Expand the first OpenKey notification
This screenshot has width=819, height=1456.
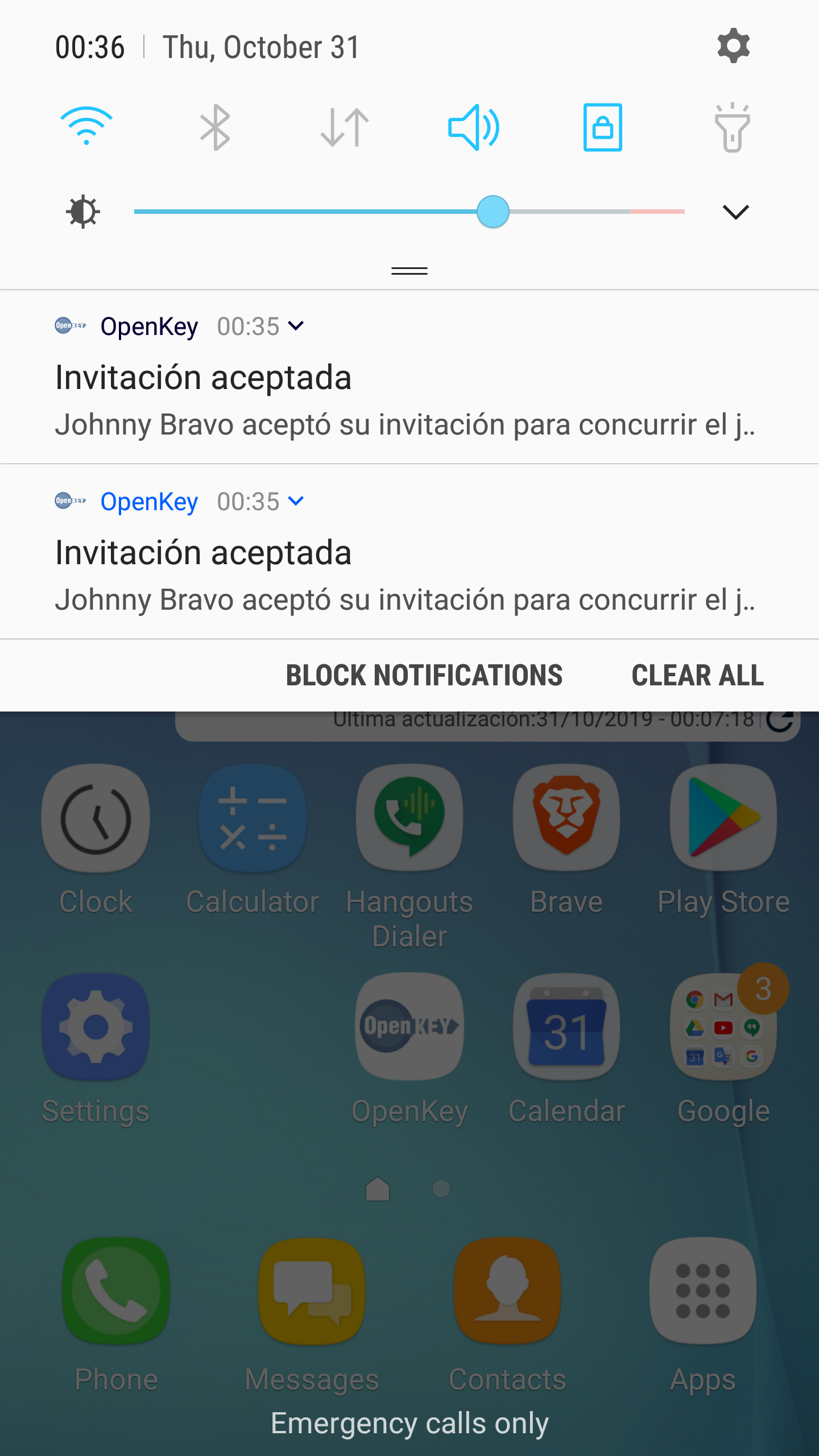point(296,325)
